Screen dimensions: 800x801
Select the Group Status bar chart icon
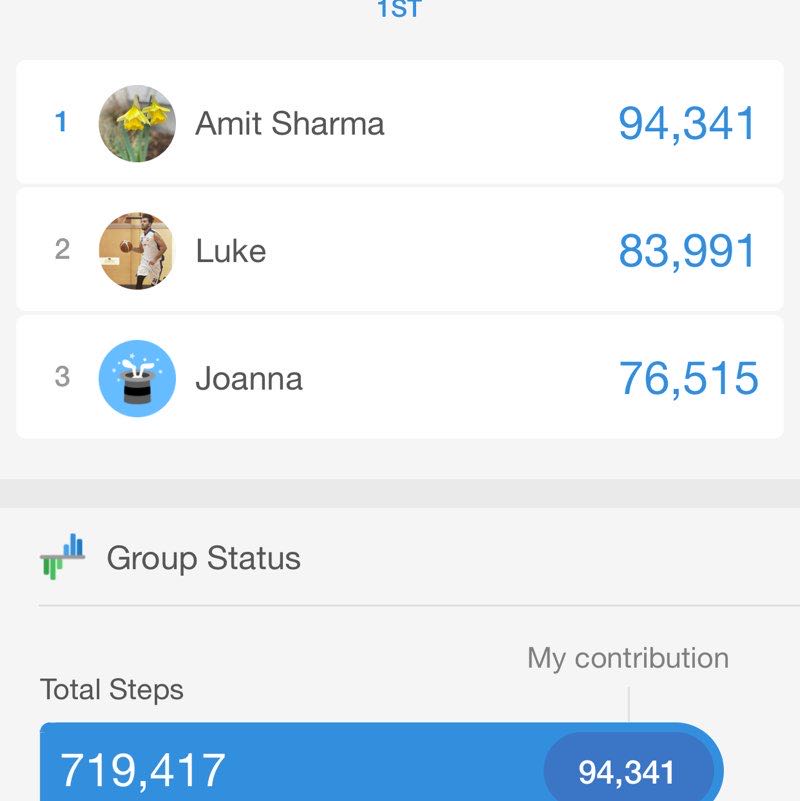click(x=61, y=556)
